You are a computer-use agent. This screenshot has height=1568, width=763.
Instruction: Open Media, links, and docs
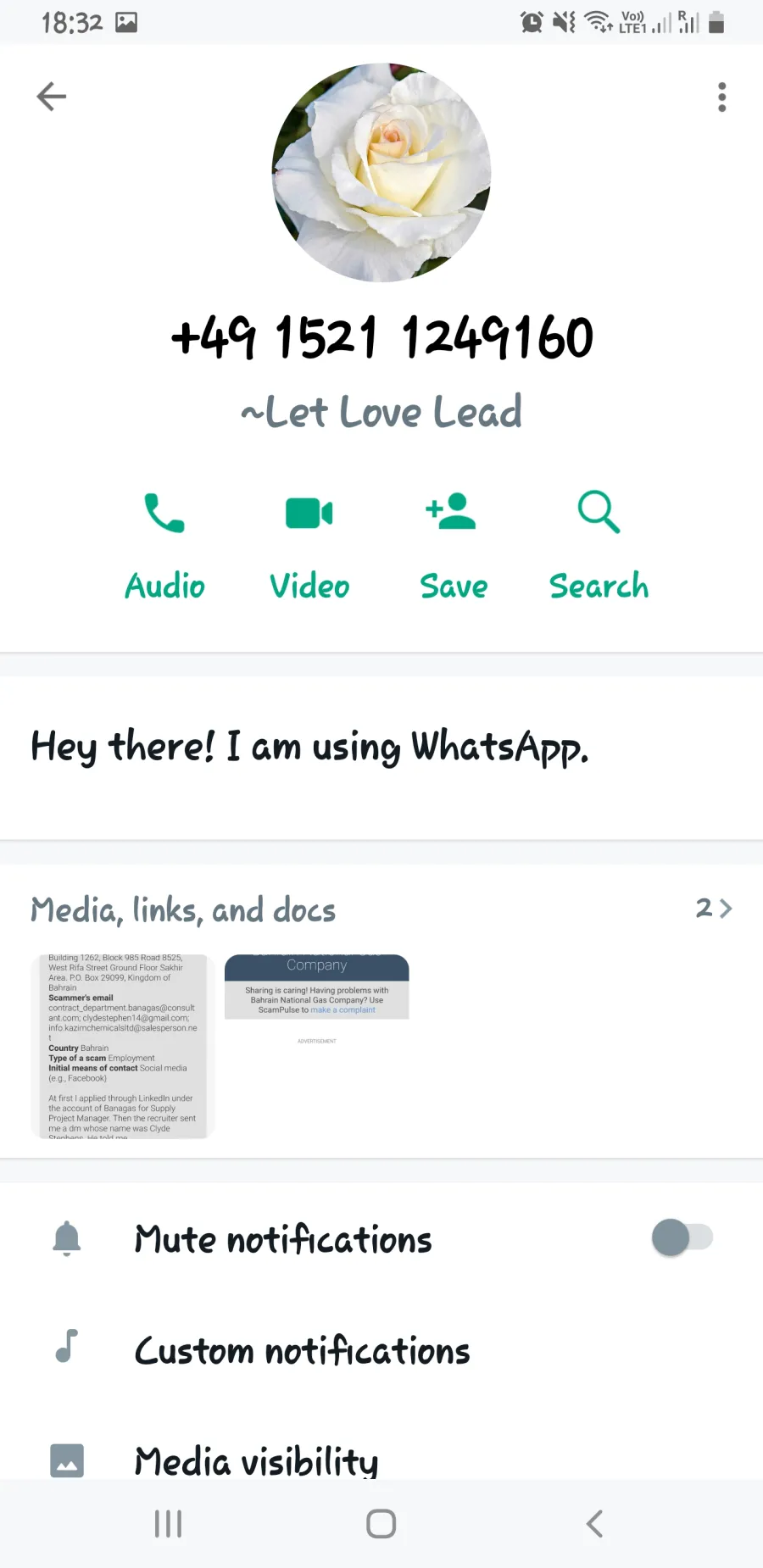(x=381, y=909)
